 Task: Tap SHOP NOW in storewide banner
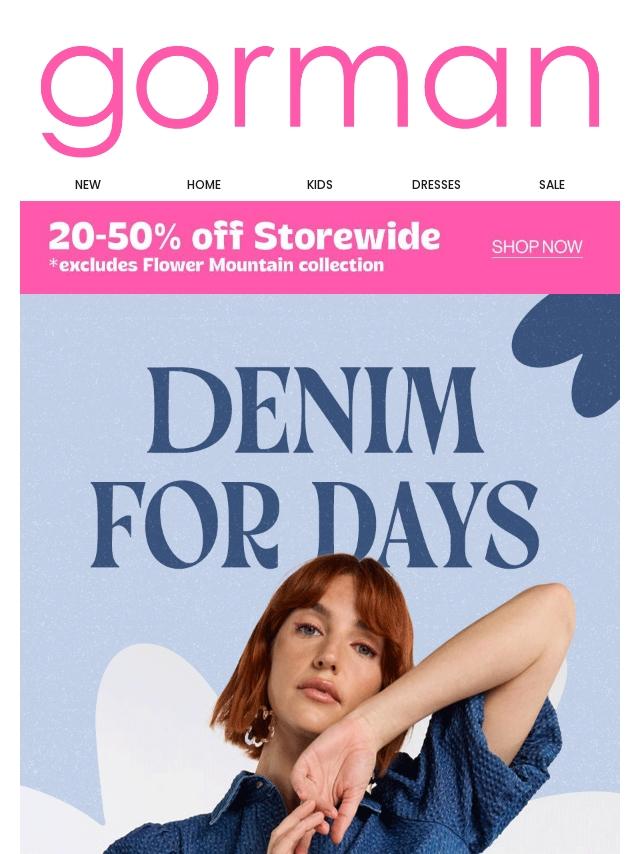pyautogui.click(x=537, y=247)
